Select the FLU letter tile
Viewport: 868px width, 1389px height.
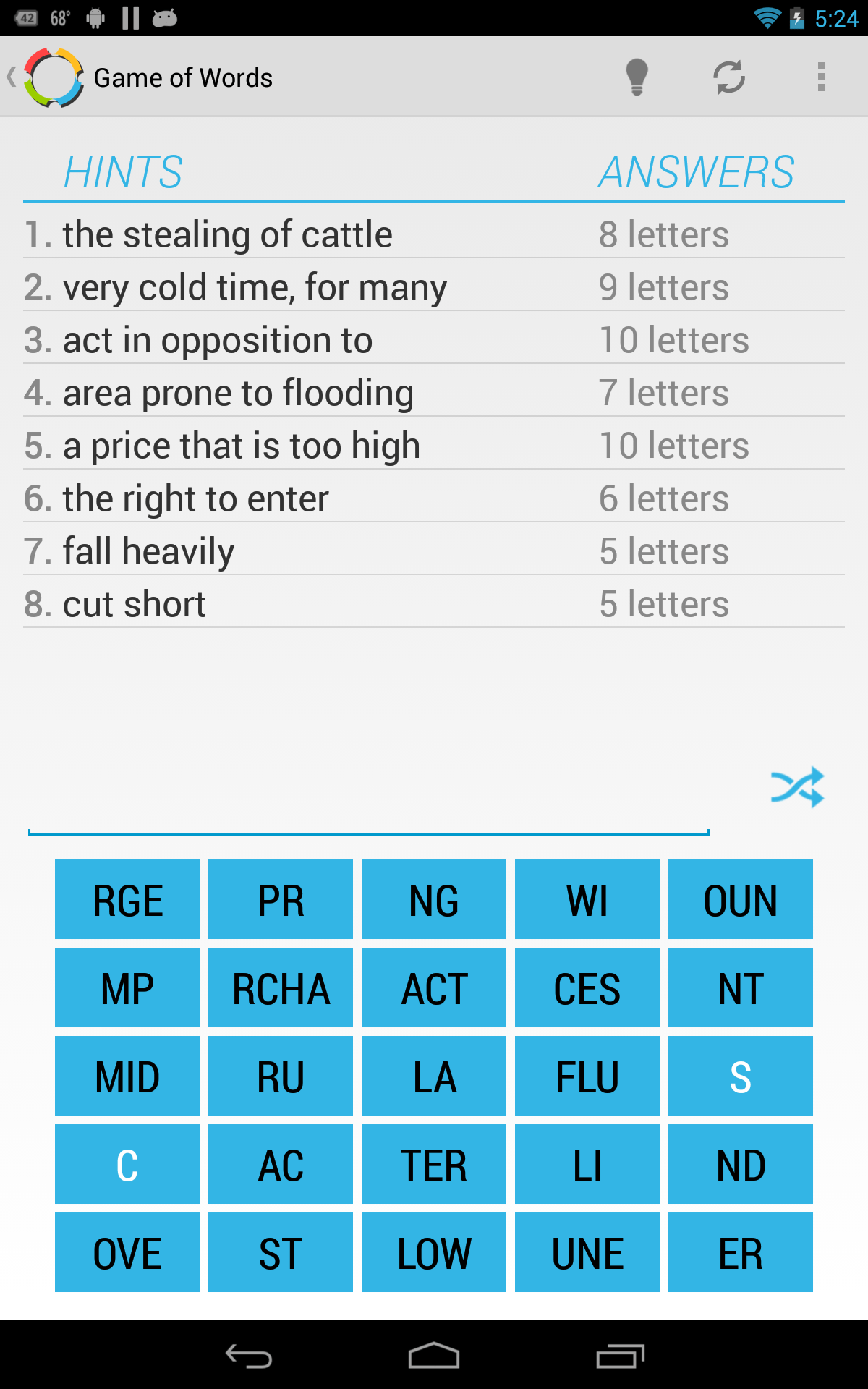(x=587, y=1076)
